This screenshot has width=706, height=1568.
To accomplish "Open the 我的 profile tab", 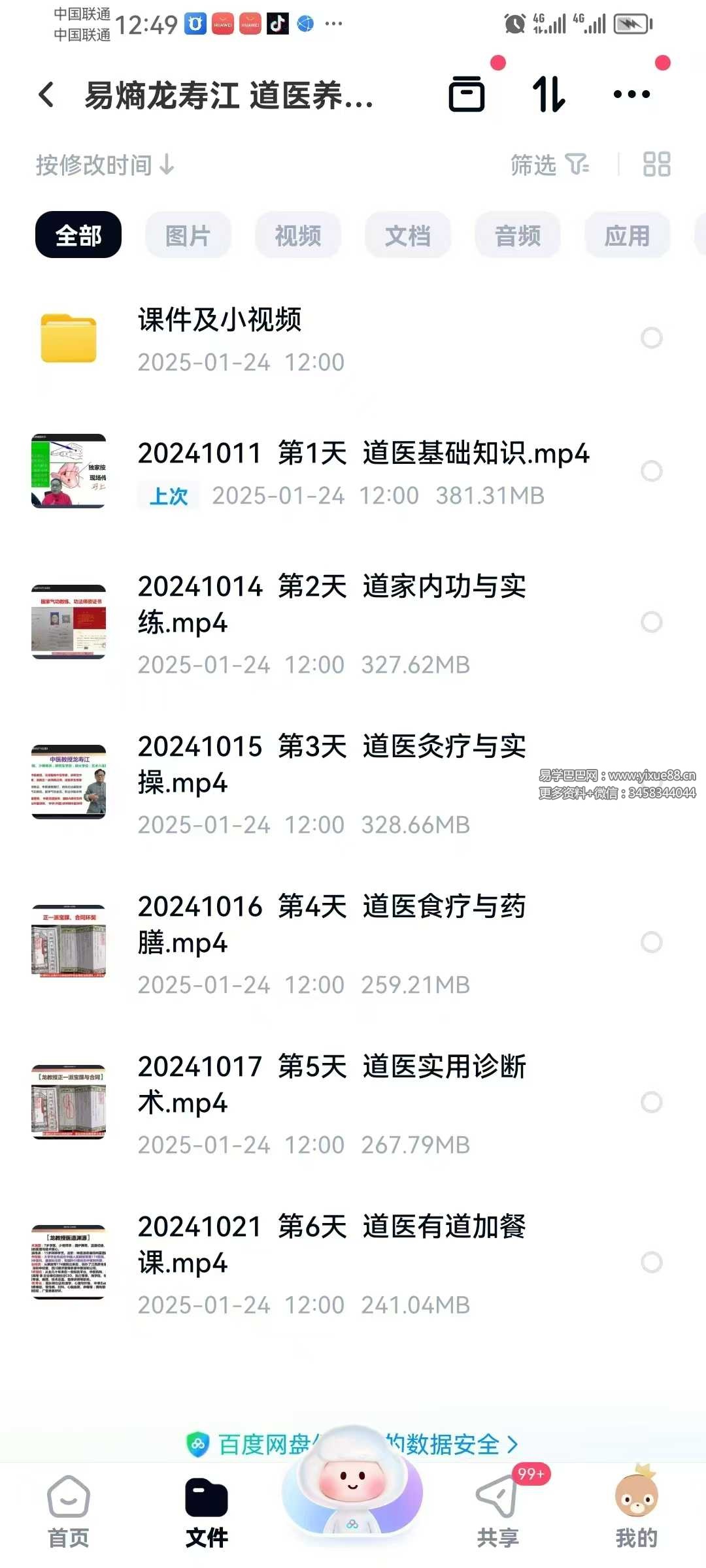I will tap(636, 1511).
